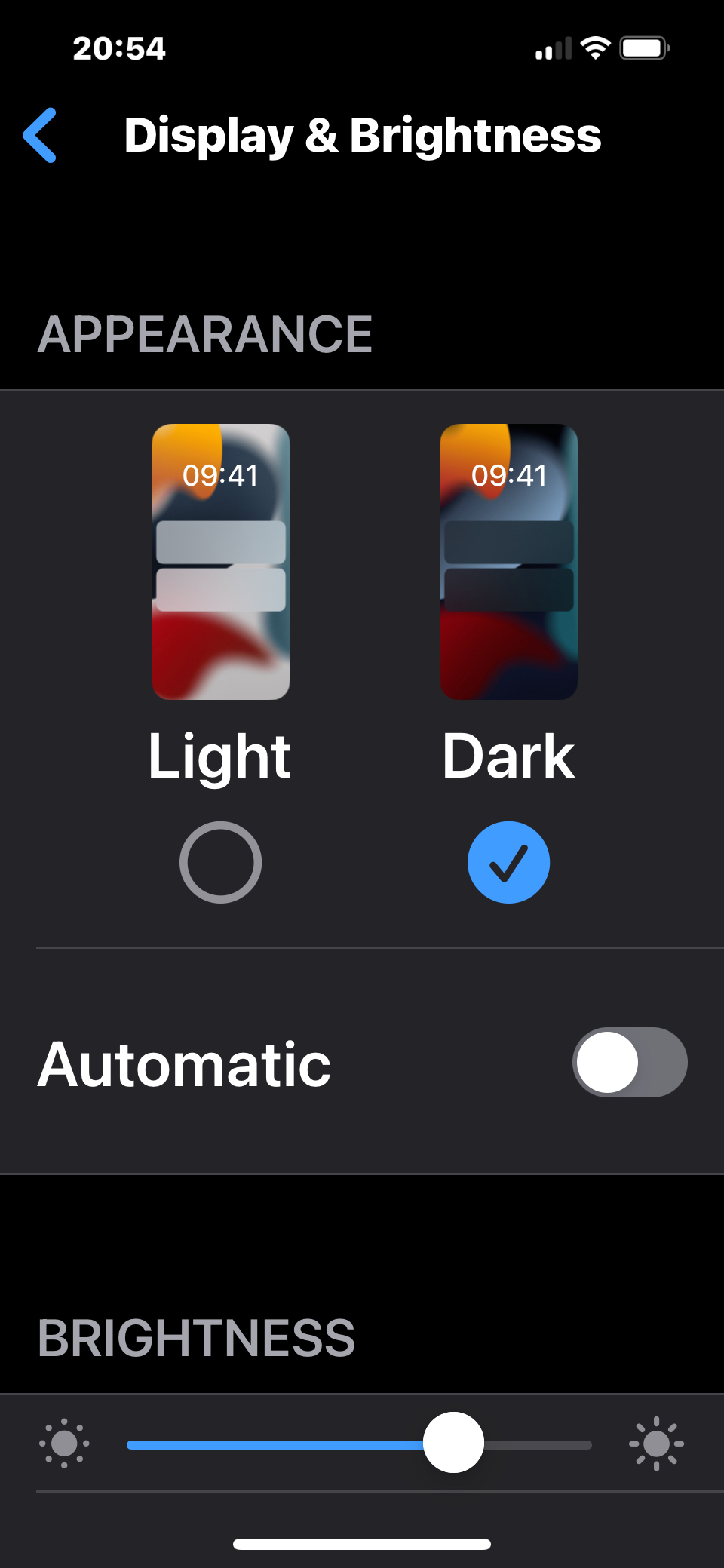Tap the Automatic label text
This screenshot has width=724, height=1568.
(186, 1062)
